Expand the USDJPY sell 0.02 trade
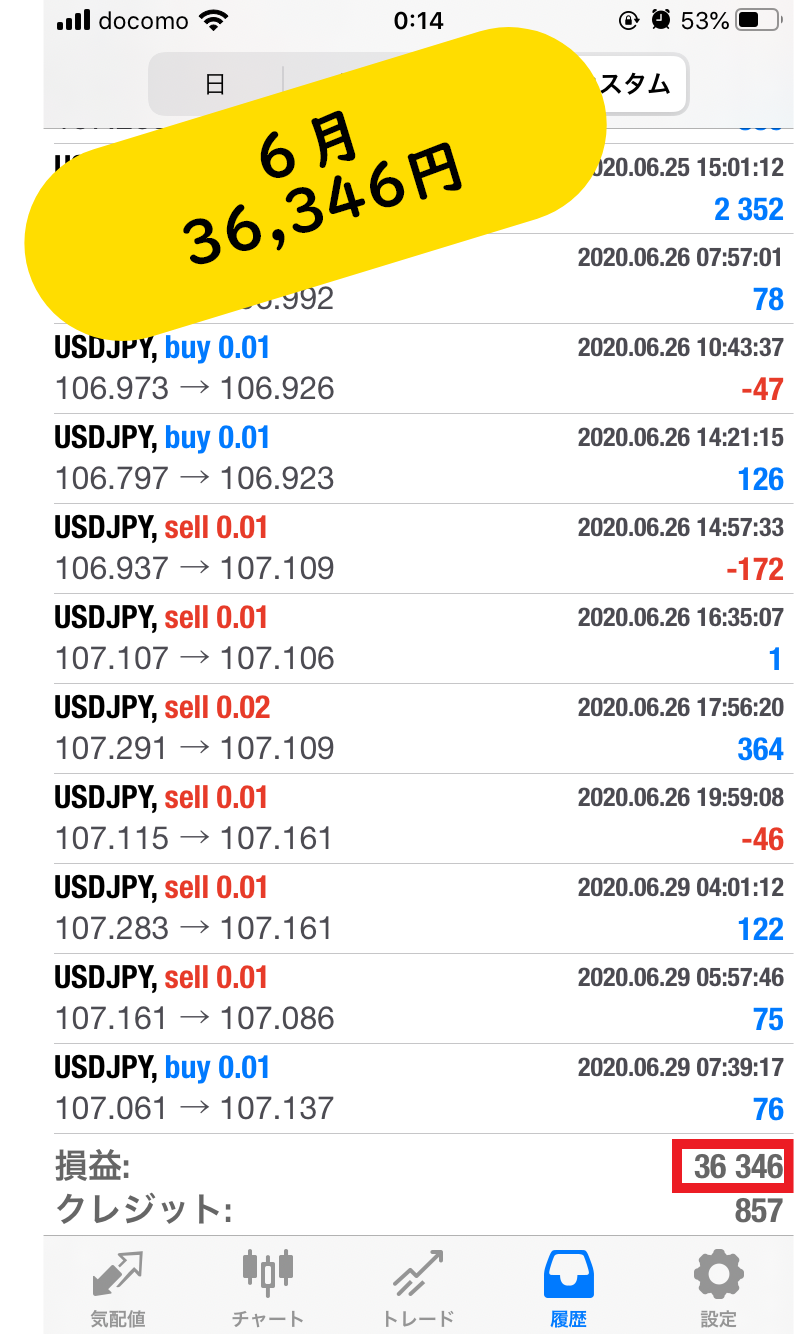 (x=418, y=729)
